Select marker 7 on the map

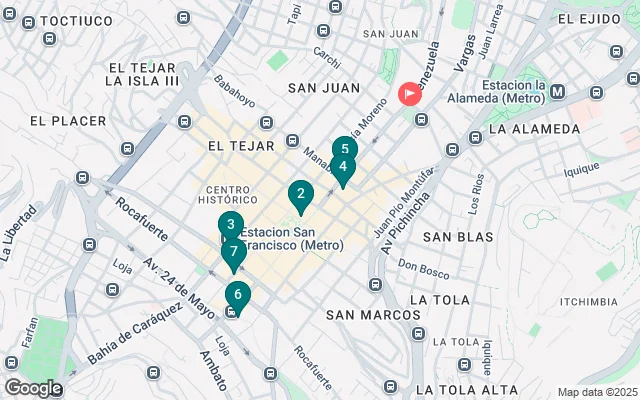(x=234, y=252)
